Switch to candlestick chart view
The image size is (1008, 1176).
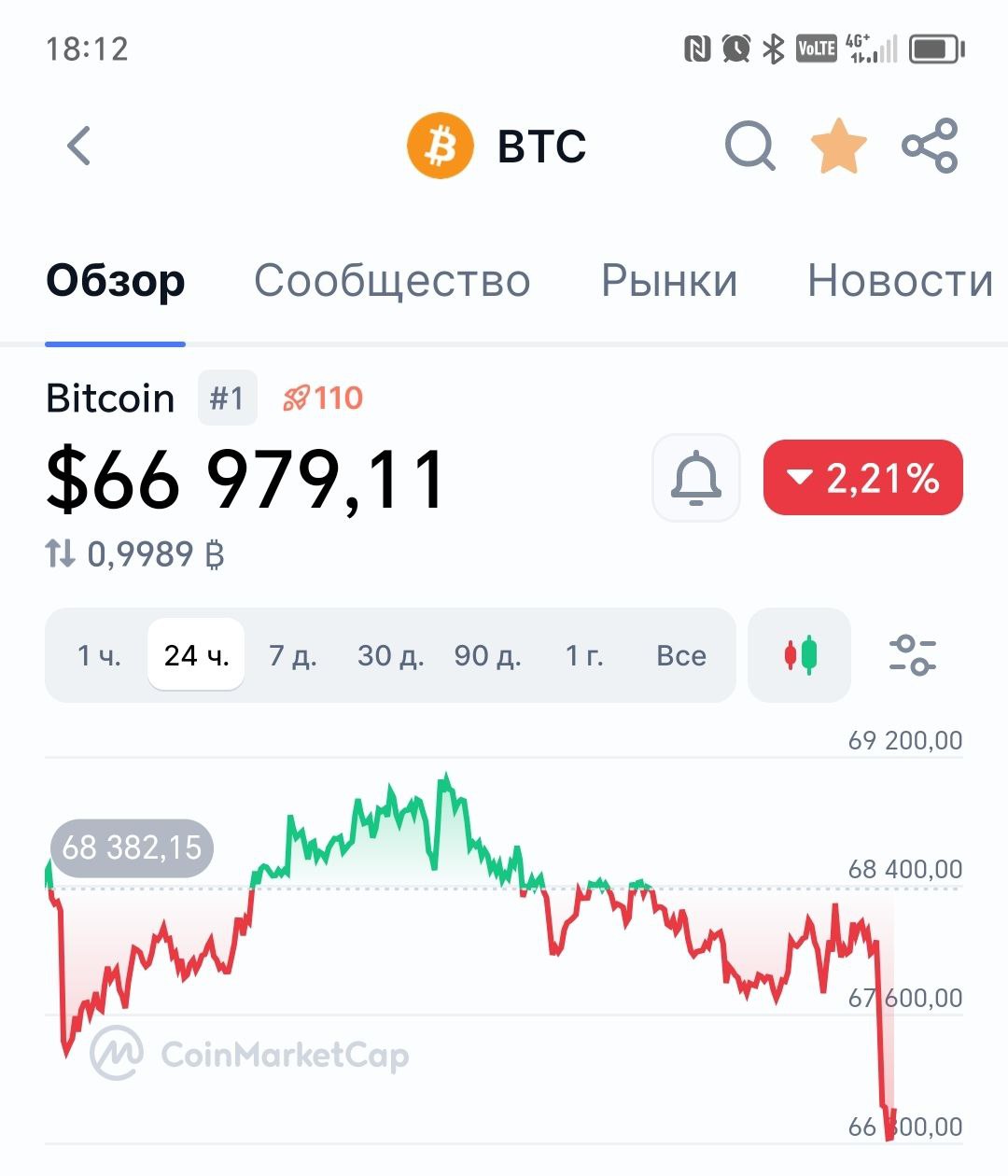click(800, 655)
